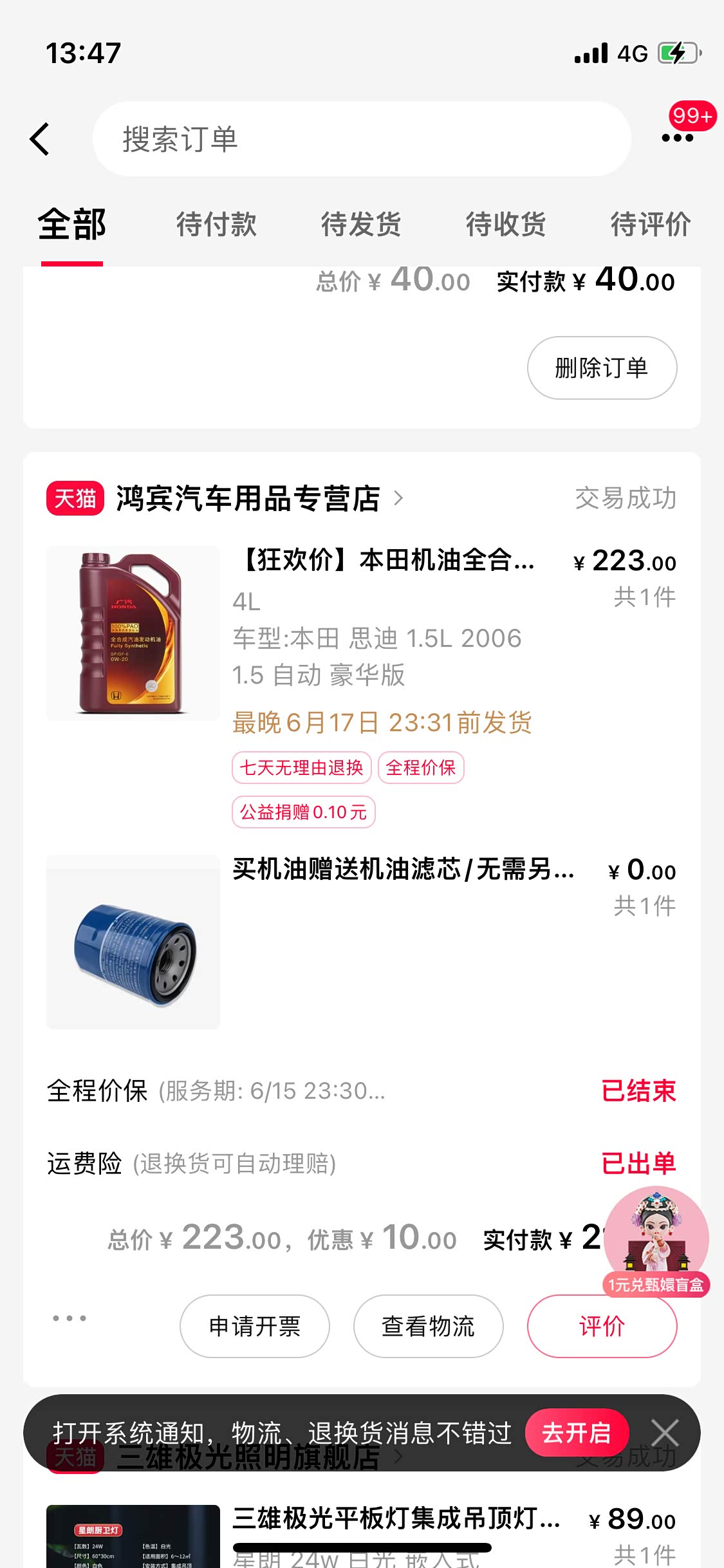Viewport: 724px width, 1568px height.
Task: Open more order options beside 申请开票
Action: coord(70,1318)
